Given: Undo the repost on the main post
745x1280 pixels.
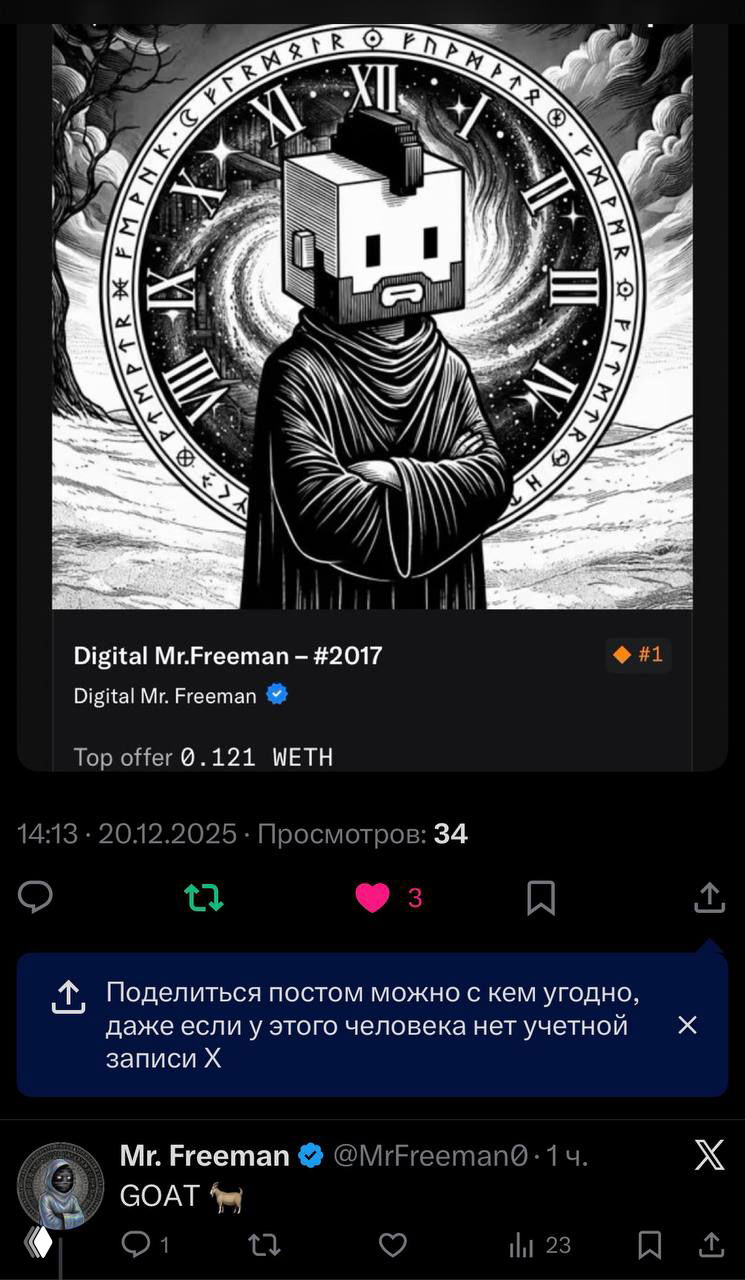Looking at the screenshot, I should [x=204, y=898].
